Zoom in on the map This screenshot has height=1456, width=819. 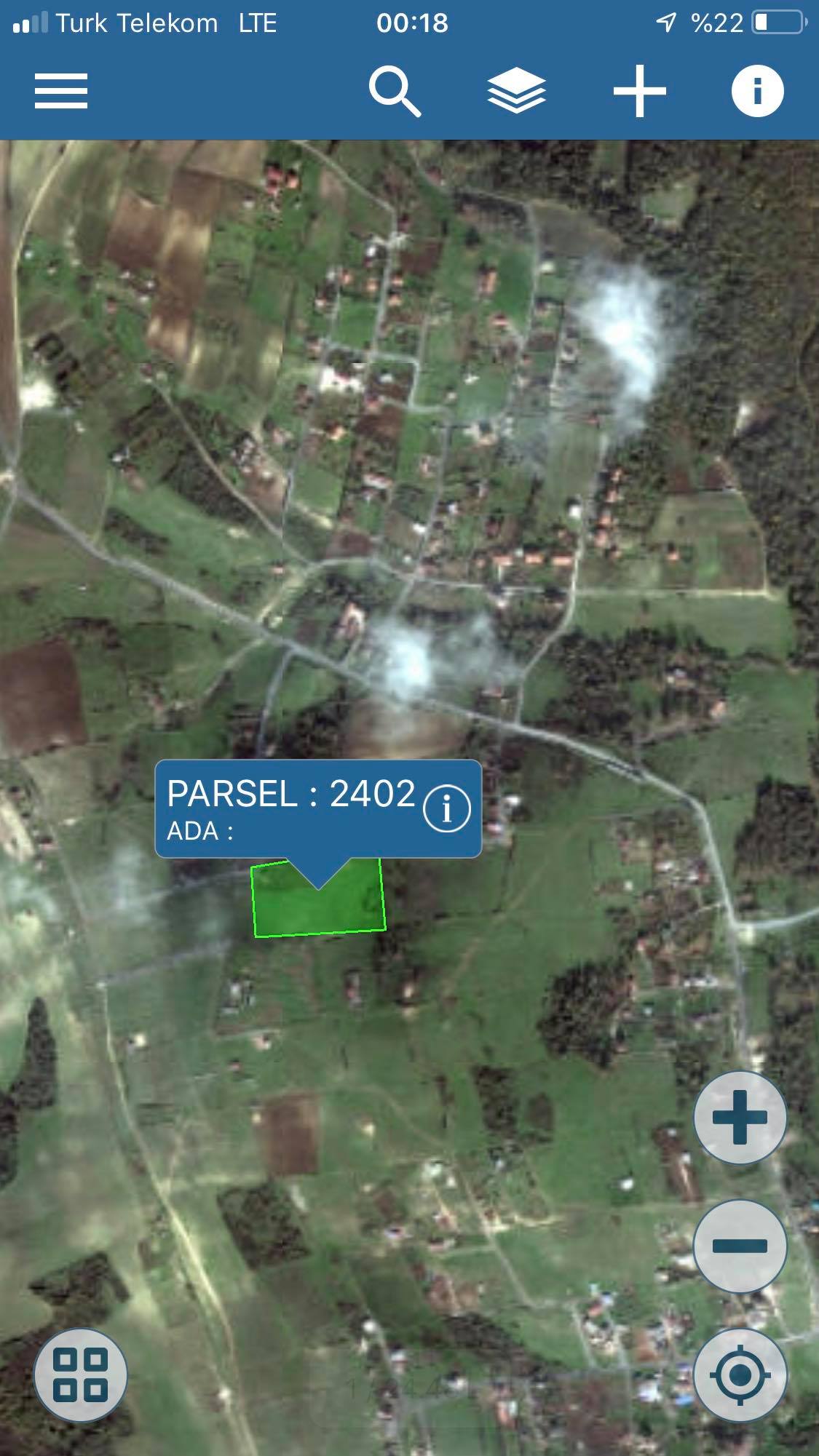(740, 1117)
